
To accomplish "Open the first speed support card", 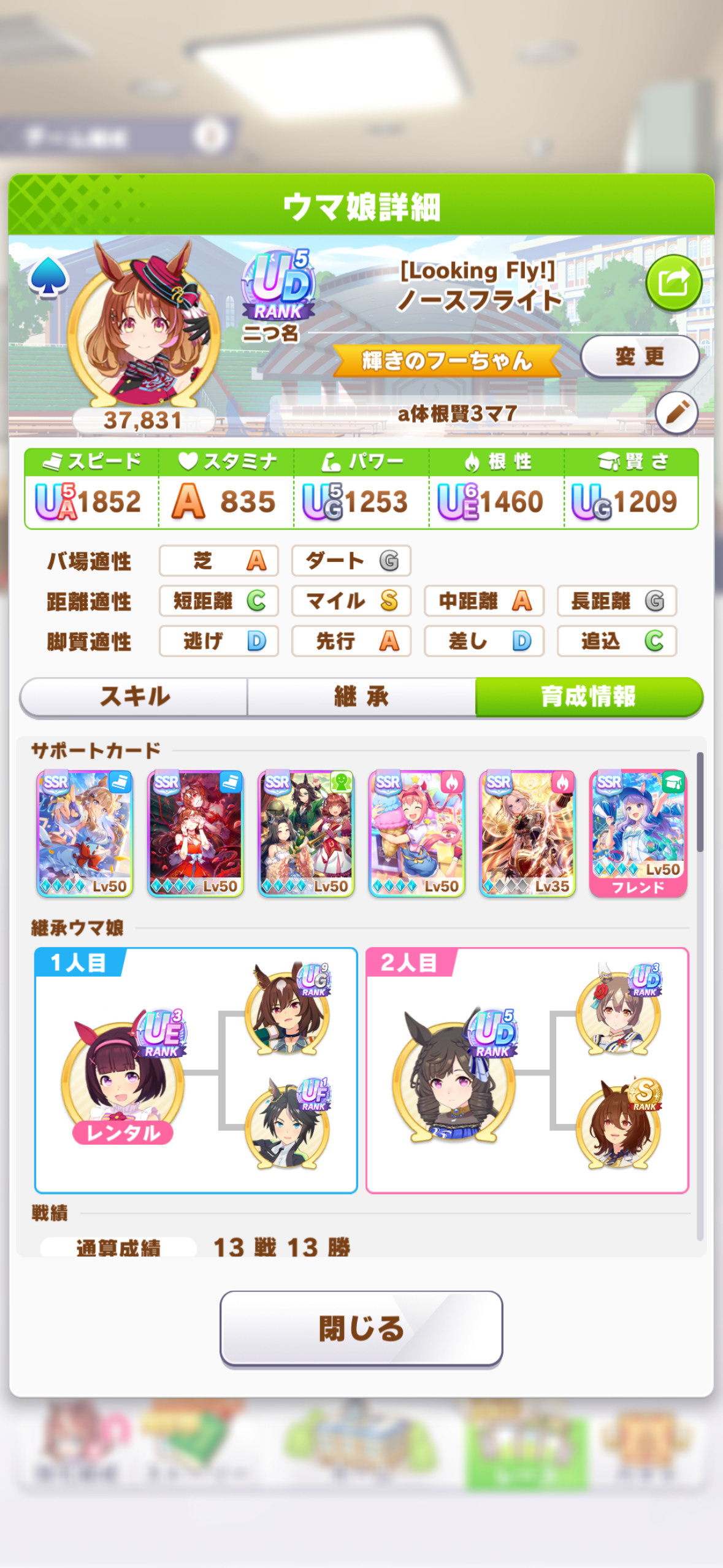I will 85,834.
